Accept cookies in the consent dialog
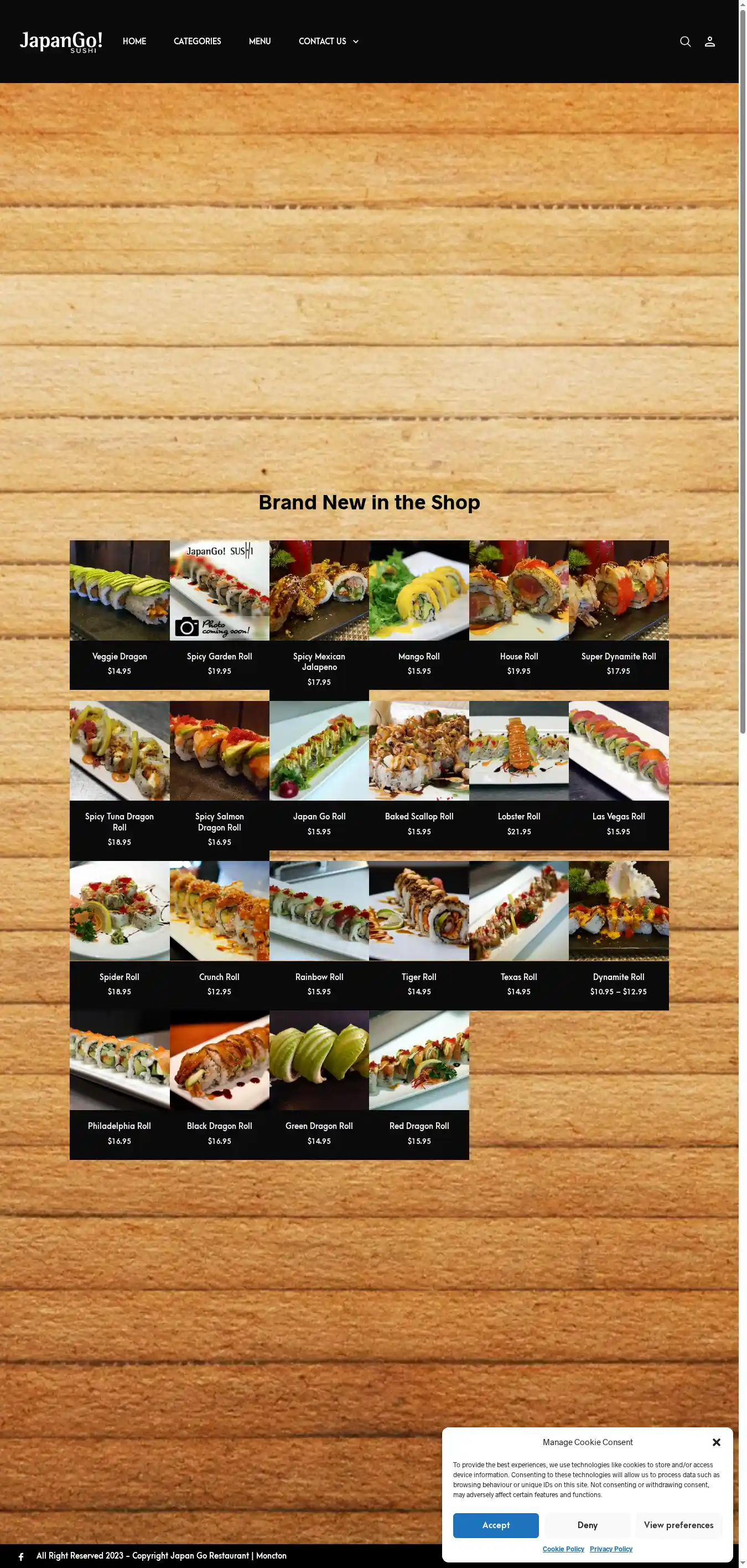 495,1525
